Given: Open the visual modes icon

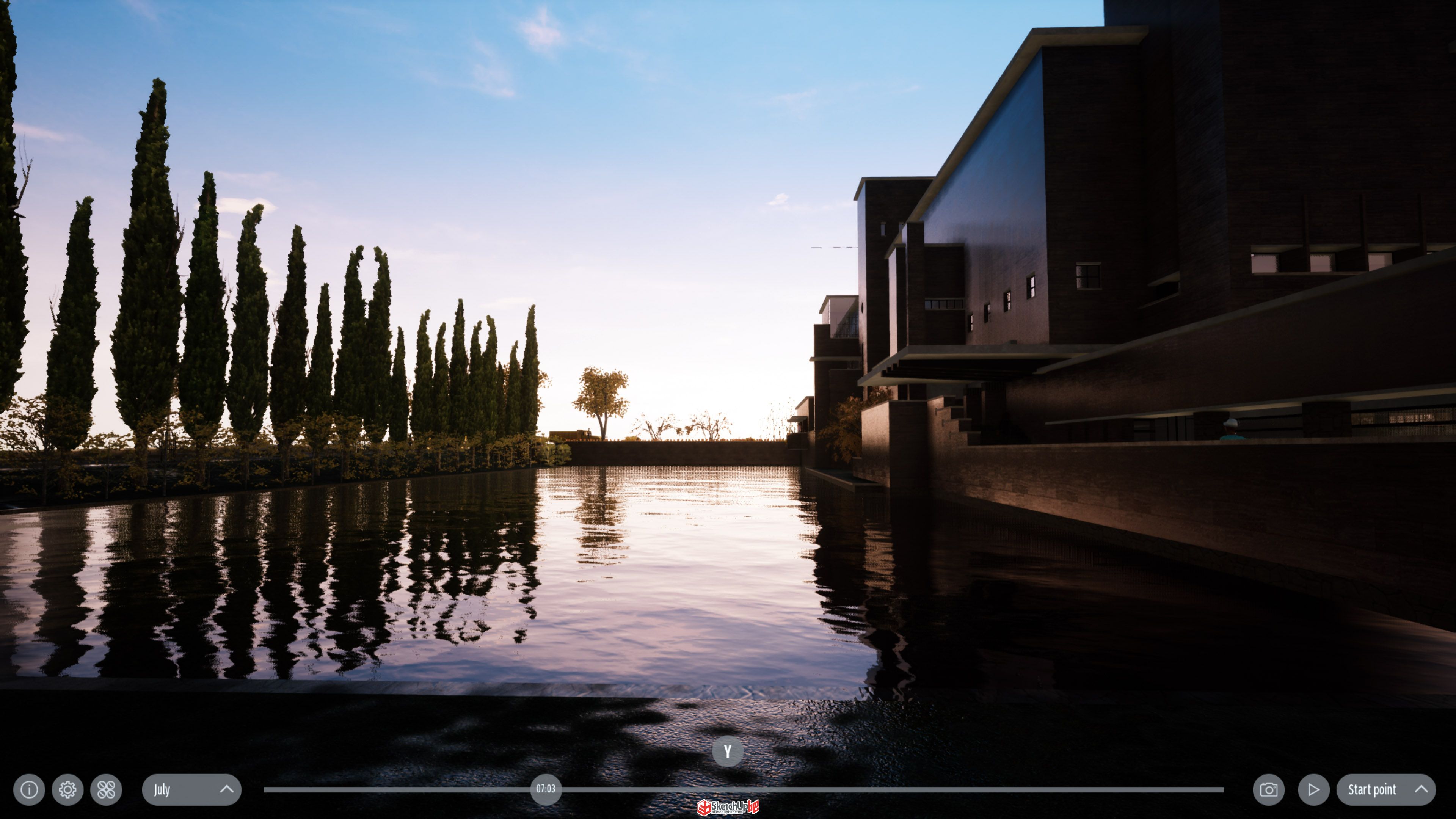Looking at the screenshot, I should (106, 789).
